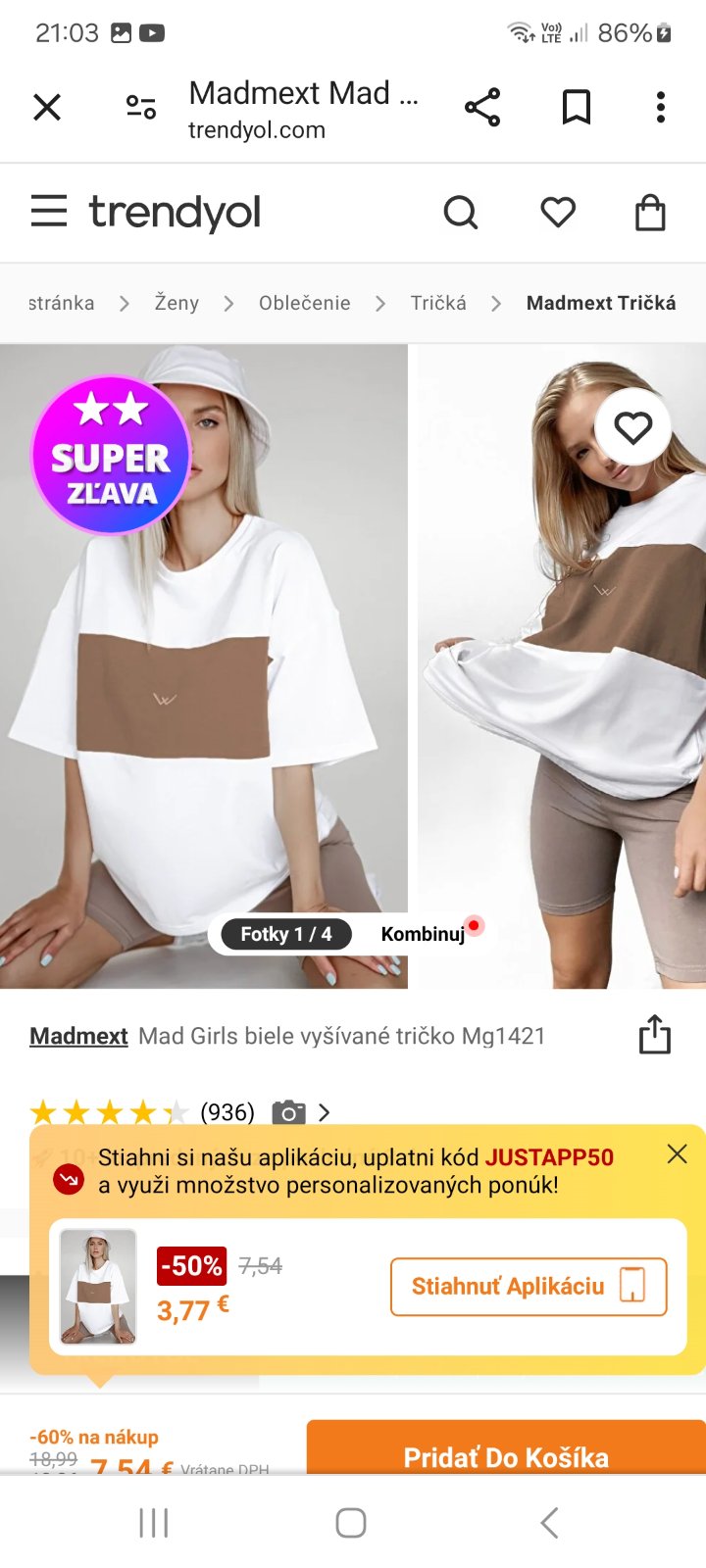Add product to favorites via heart
706x1568 pixels.
pyautogui.click(x=632, y=427)
